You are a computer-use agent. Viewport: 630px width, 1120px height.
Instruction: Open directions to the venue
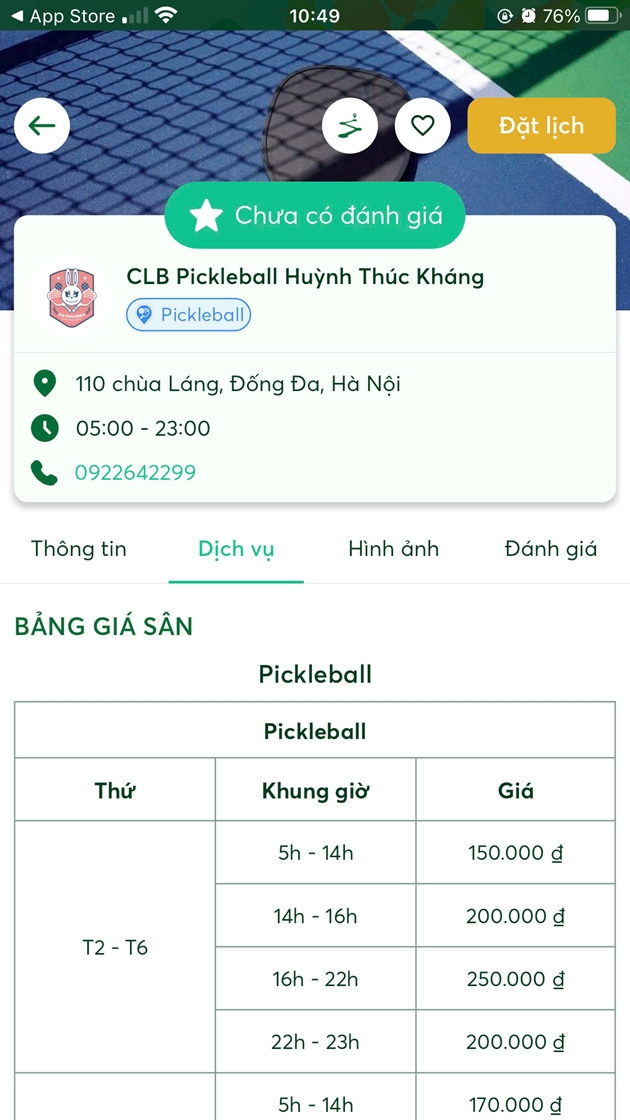[349, 126]
